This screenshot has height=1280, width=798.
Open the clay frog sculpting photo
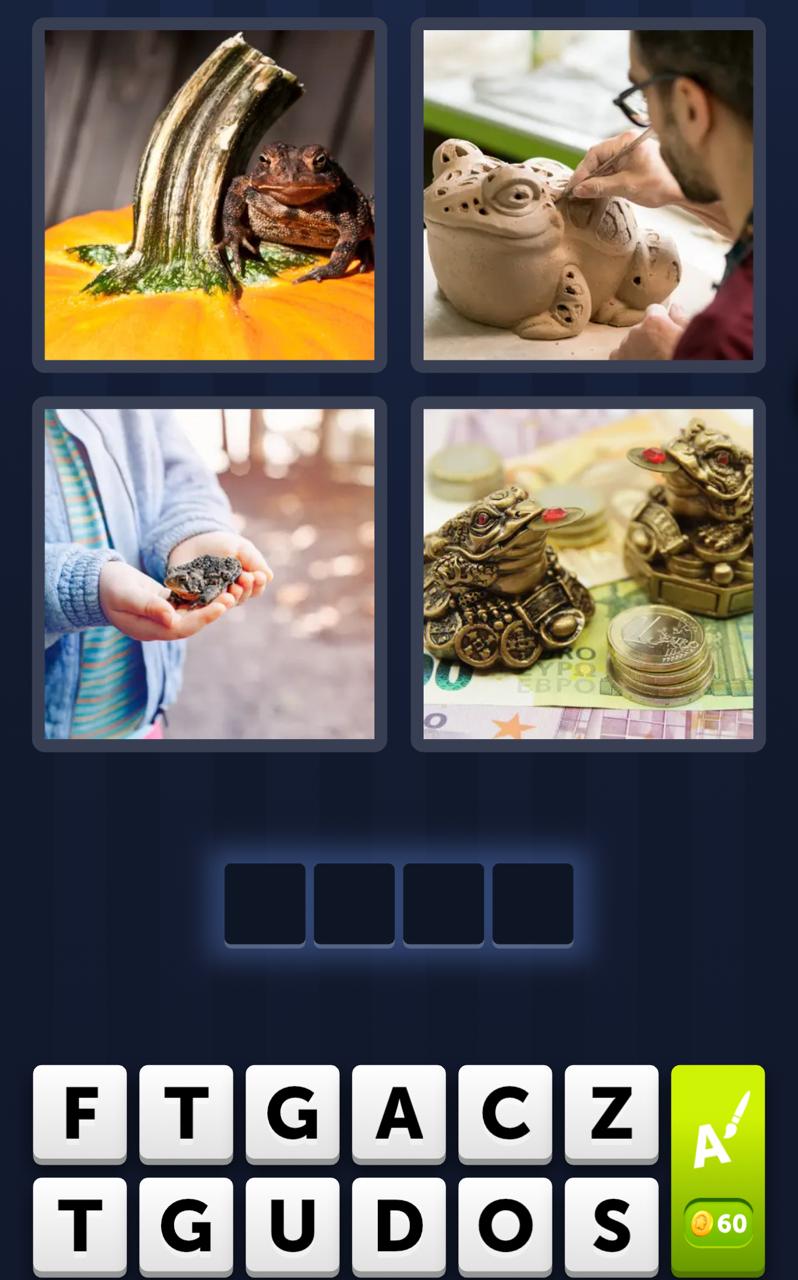click(587, 194)
